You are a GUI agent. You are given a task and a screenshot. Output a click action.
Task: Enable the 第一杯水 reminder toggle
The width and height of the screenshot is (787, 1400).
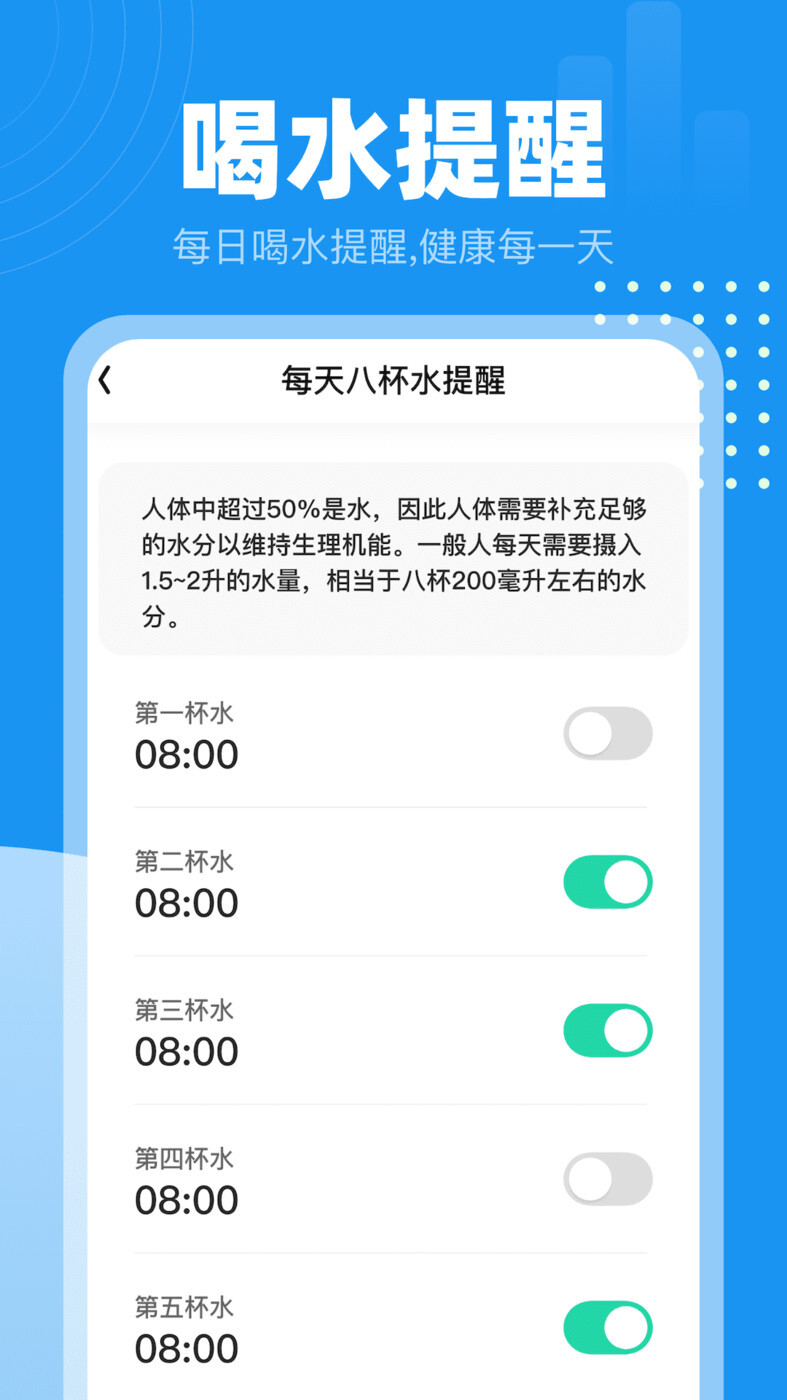607,733
